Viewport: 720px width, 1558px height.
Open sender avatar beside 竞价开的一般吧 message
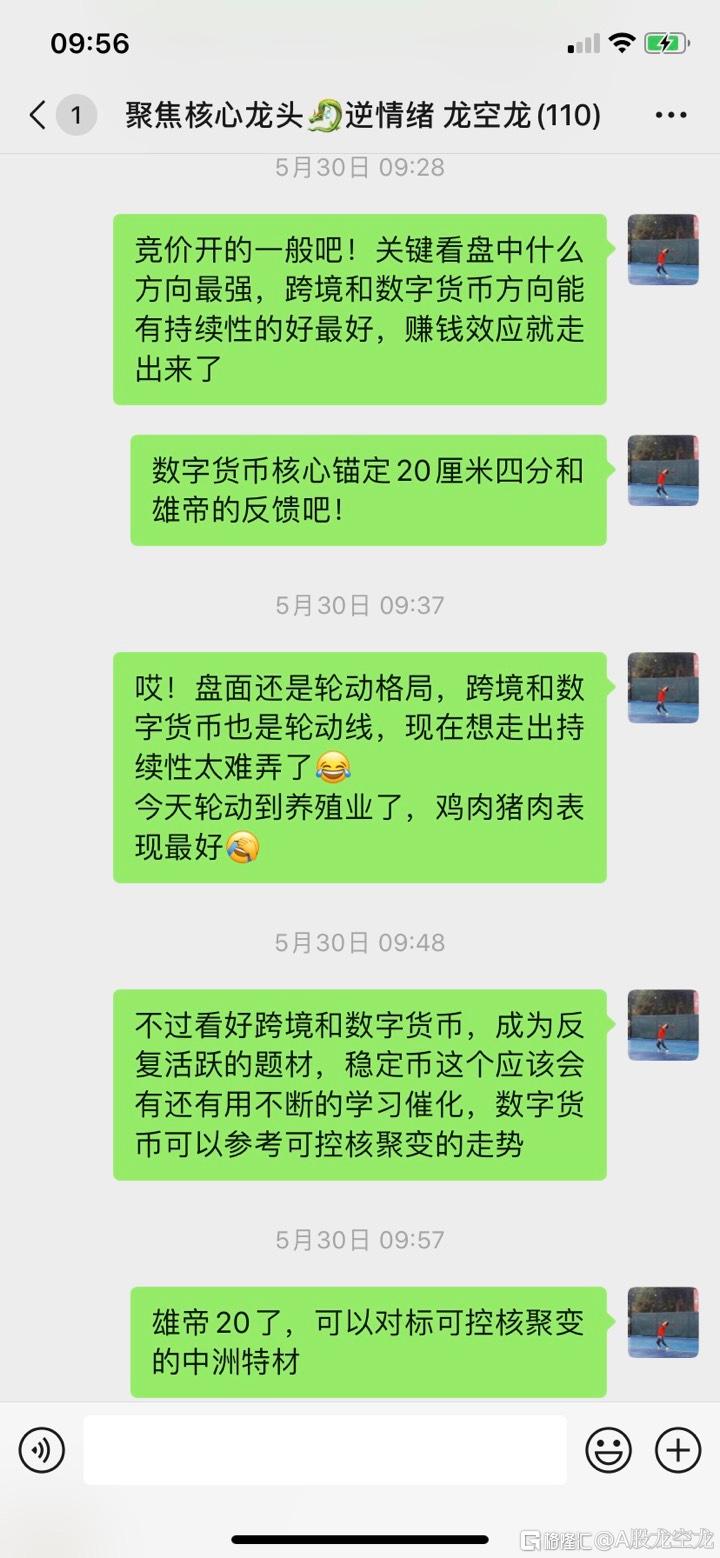(662, 250)
